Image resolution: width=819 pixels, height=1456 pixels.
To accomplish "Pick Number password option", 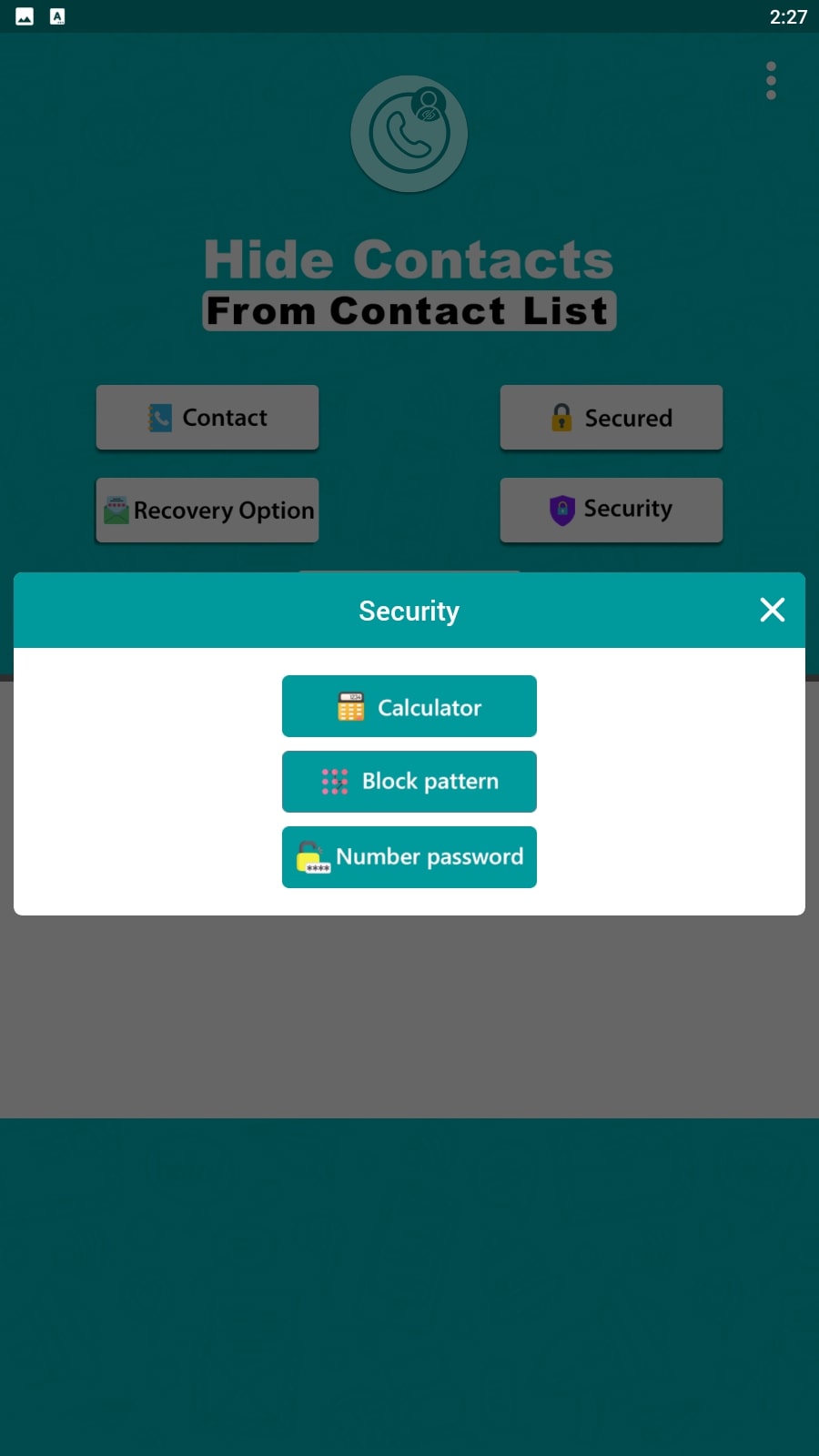I will pos(409,857).
